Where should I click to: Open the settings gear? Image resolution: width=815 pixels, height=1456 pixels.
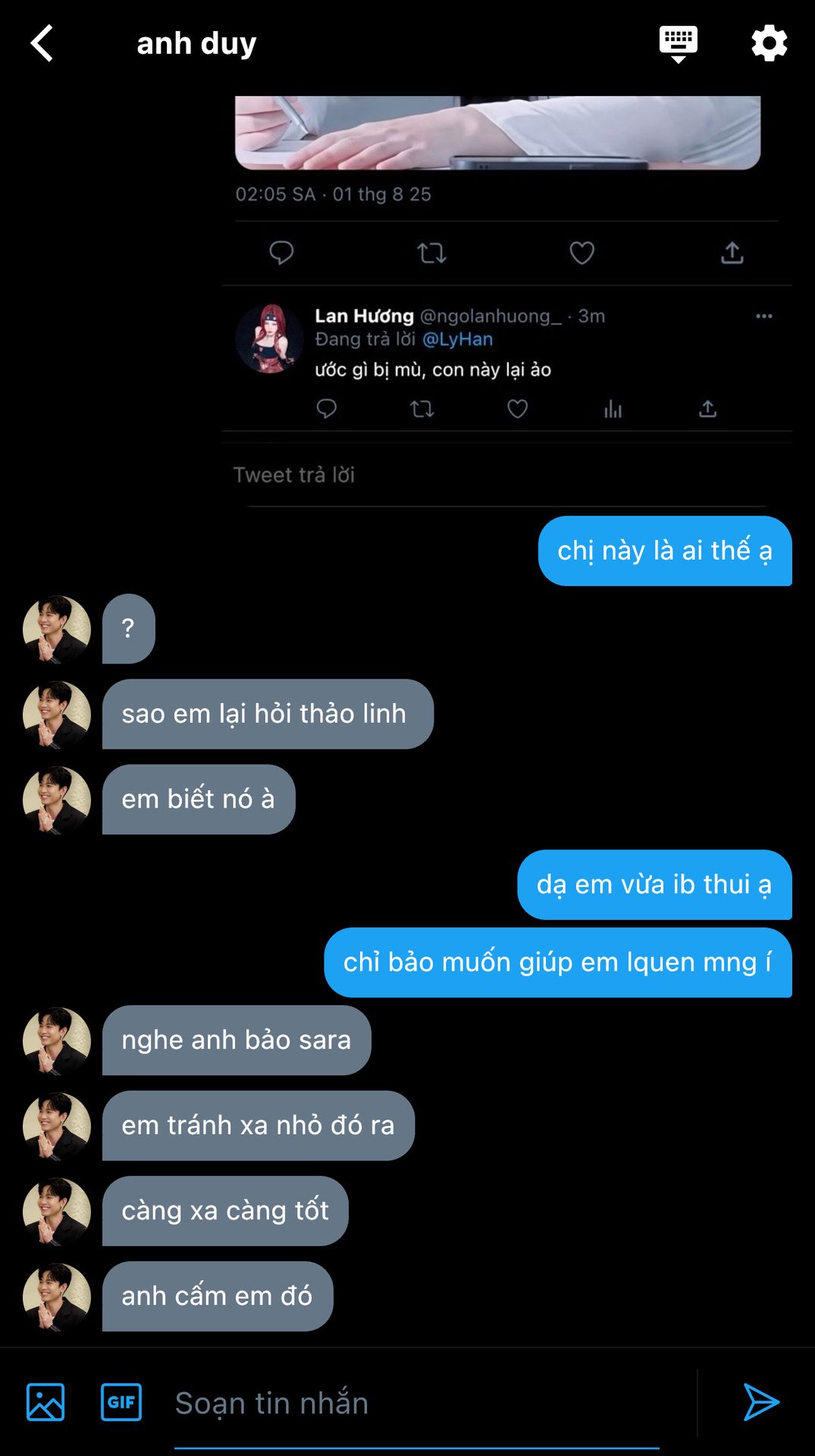pos(769,43)
